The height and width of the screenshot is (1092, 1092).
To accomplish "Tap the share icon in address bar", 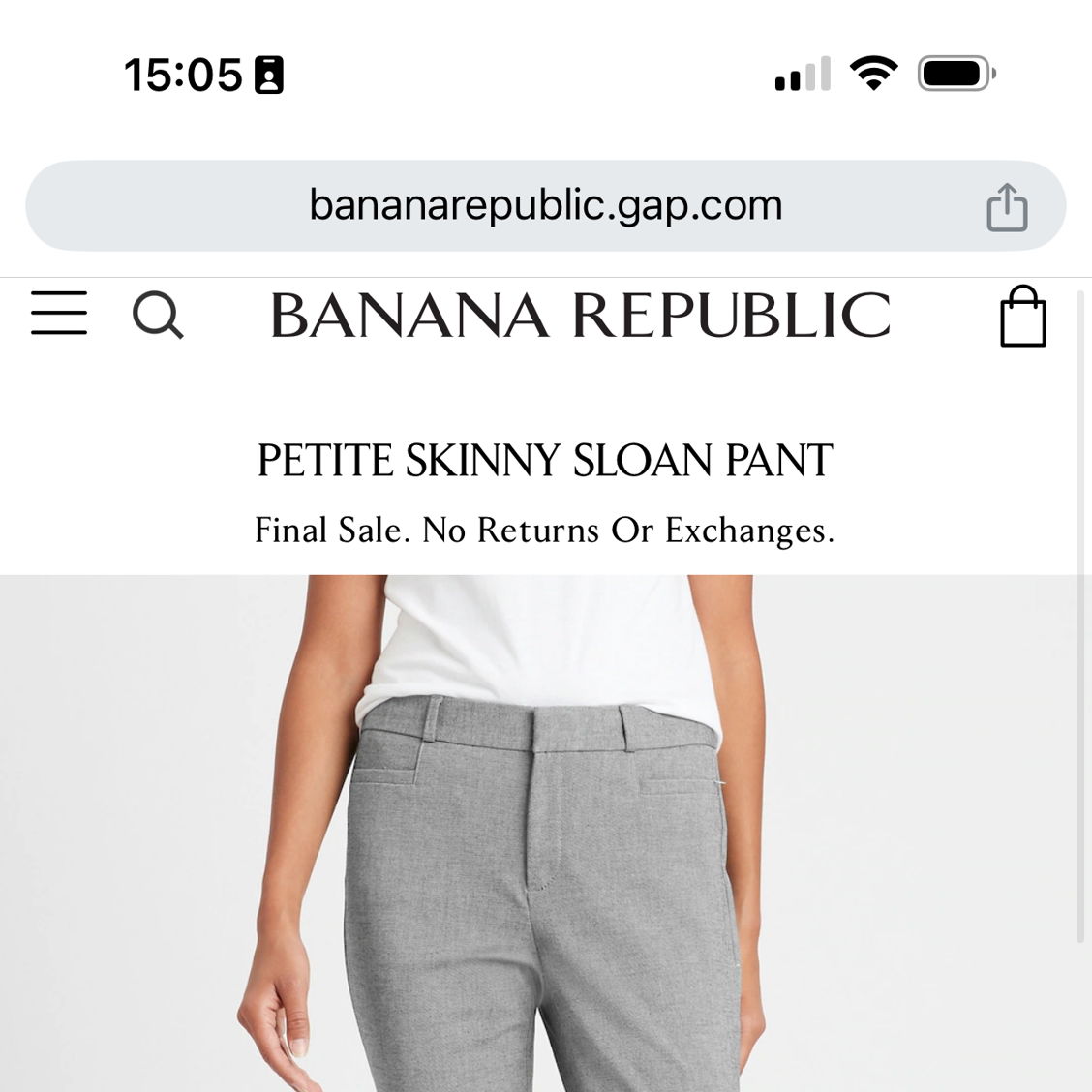I will 1007,207.
